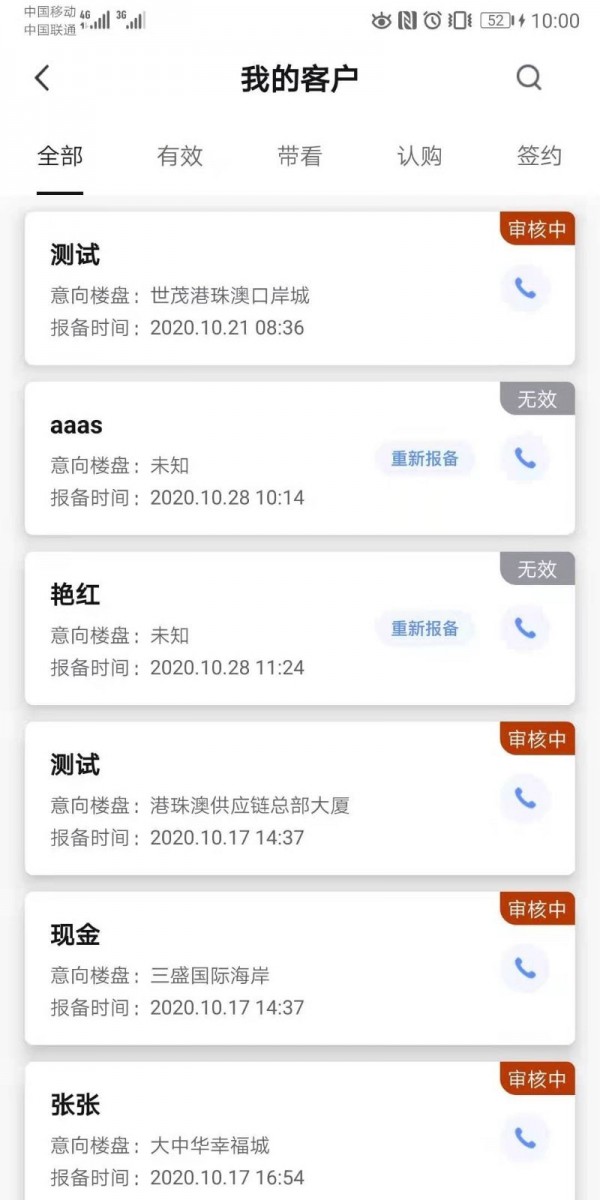Tap 重新报备 for customer aaas
This screenshot has height=1200, width=600.
click(x=425, y=459)
